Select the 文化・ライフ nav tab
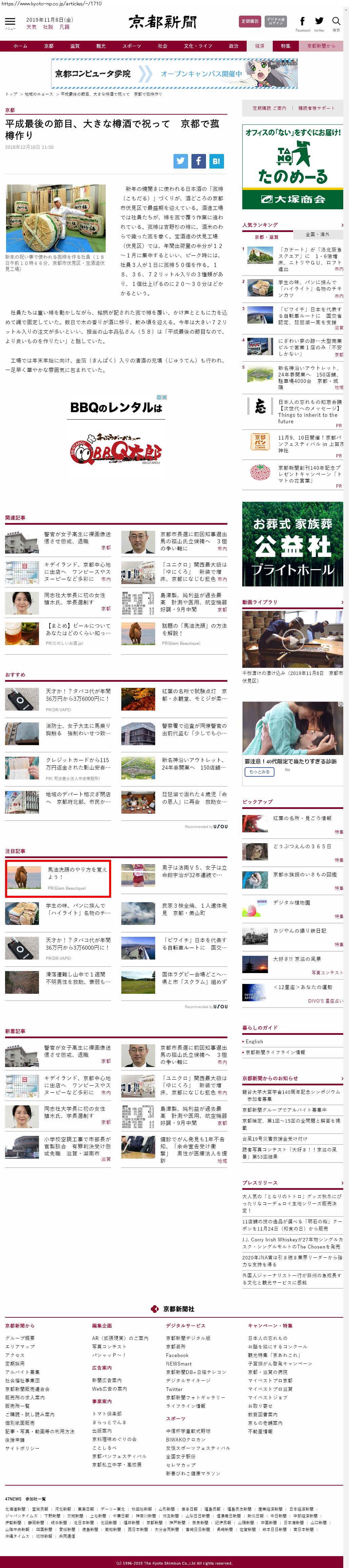This screenshot has width=349, height=1568. click(198, 46)
